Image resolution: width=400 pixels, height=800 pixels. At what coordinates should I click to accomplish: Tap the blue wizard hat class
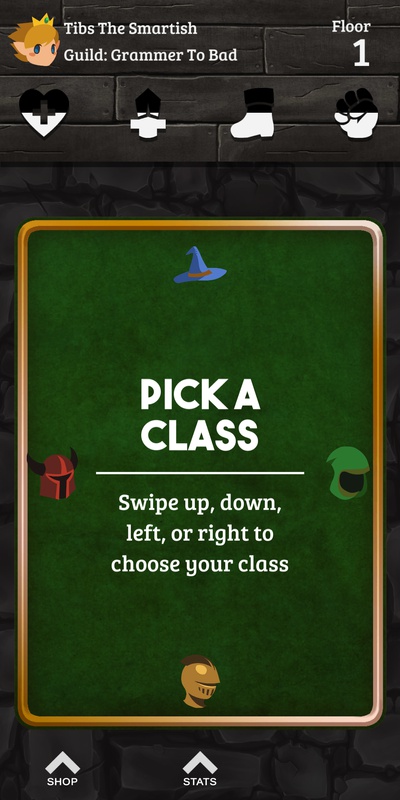[199, 265]
